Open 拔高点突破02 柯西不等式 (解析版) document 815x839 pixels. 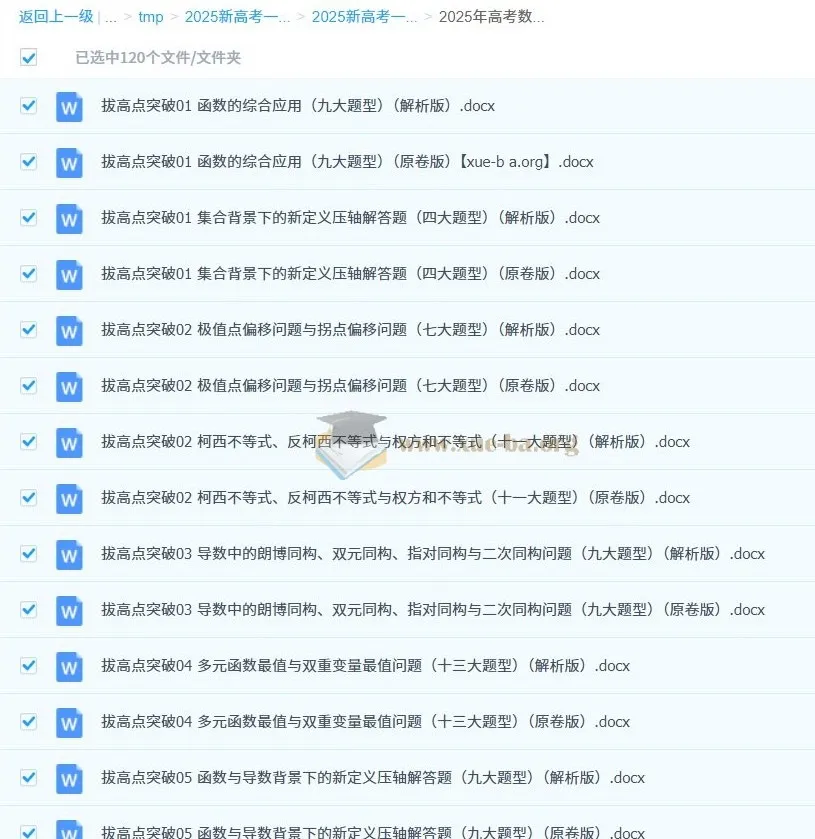[395, 442]
